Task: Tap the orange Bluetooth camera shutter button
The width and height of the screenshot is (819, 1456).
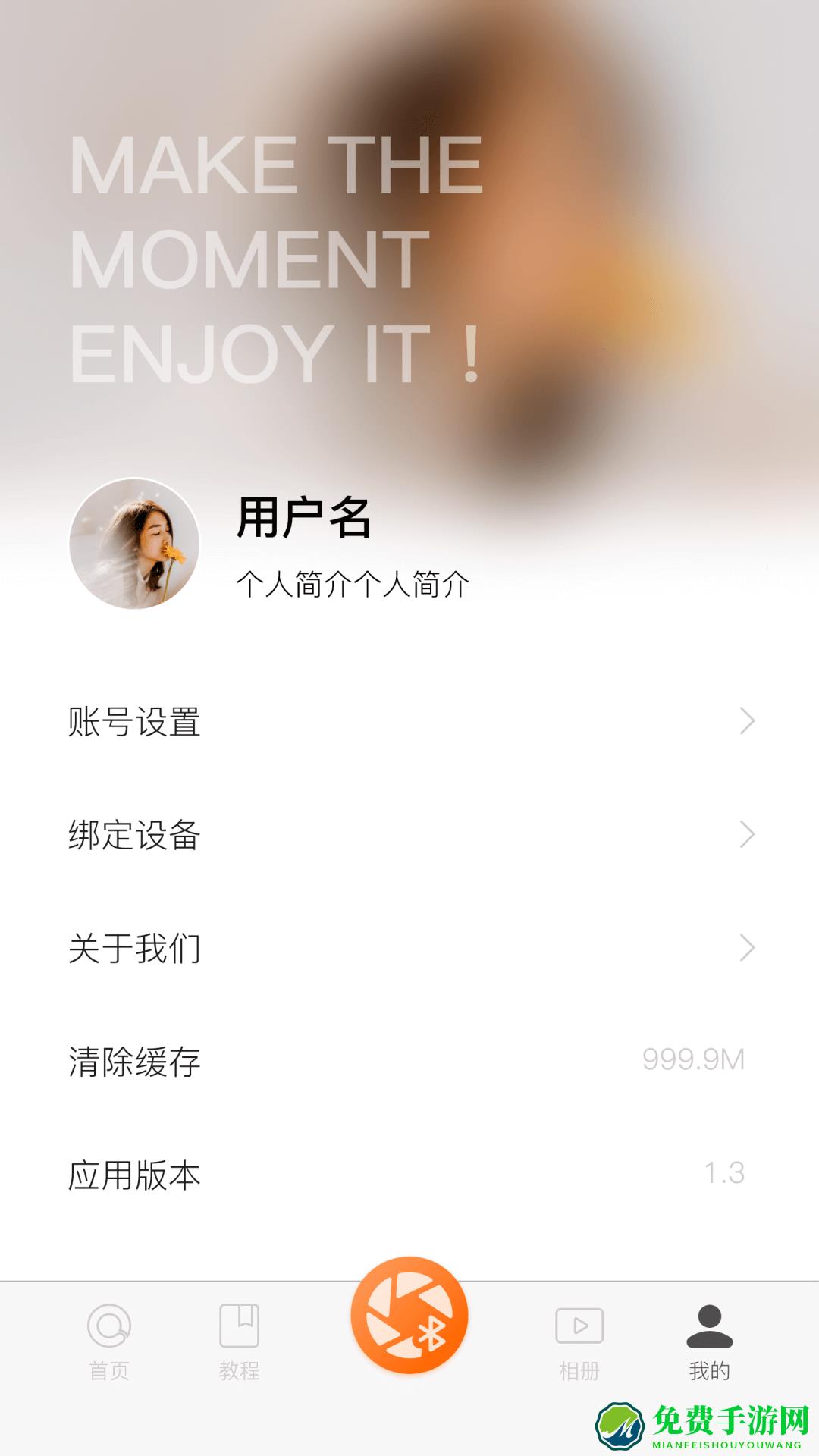Action: tap(409, 1316)
